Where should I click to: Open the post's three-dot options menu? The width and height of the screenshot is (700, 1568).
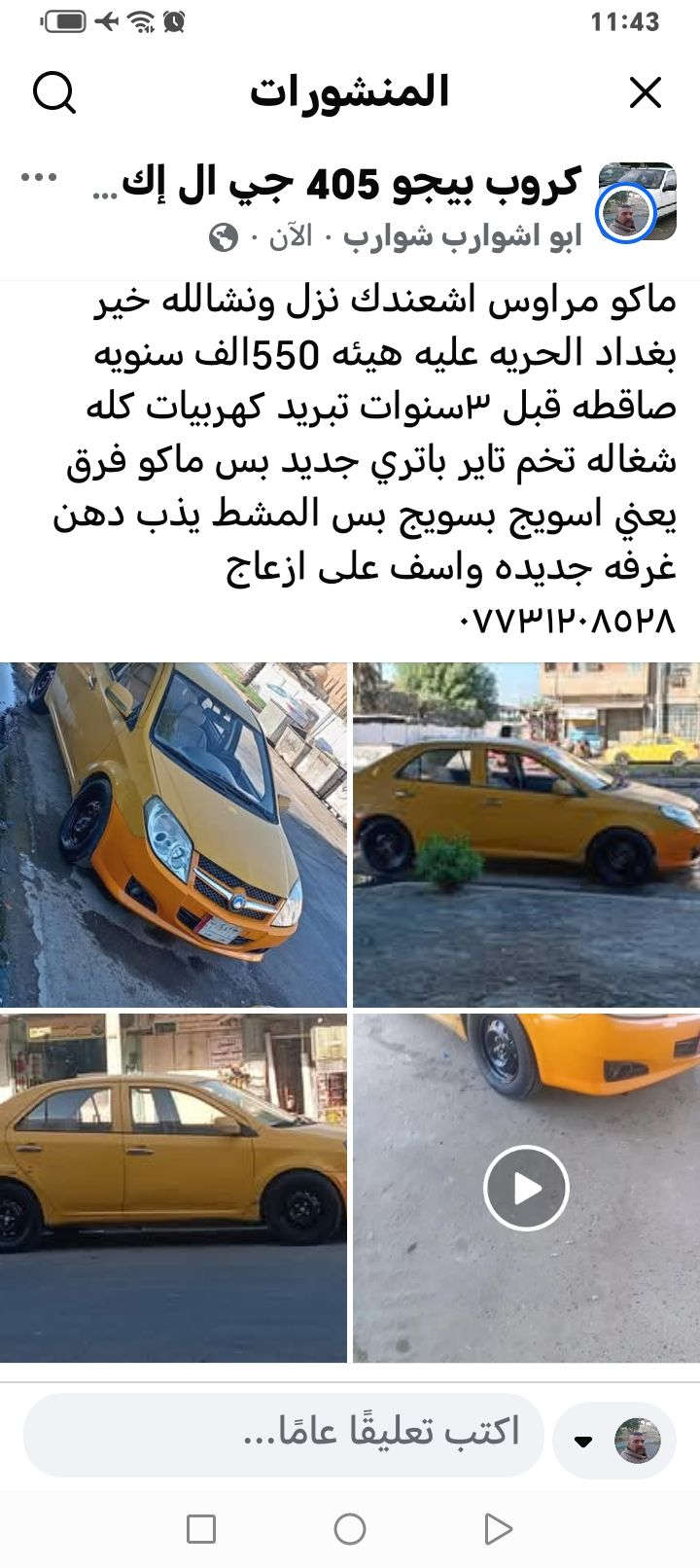point(39,178)
